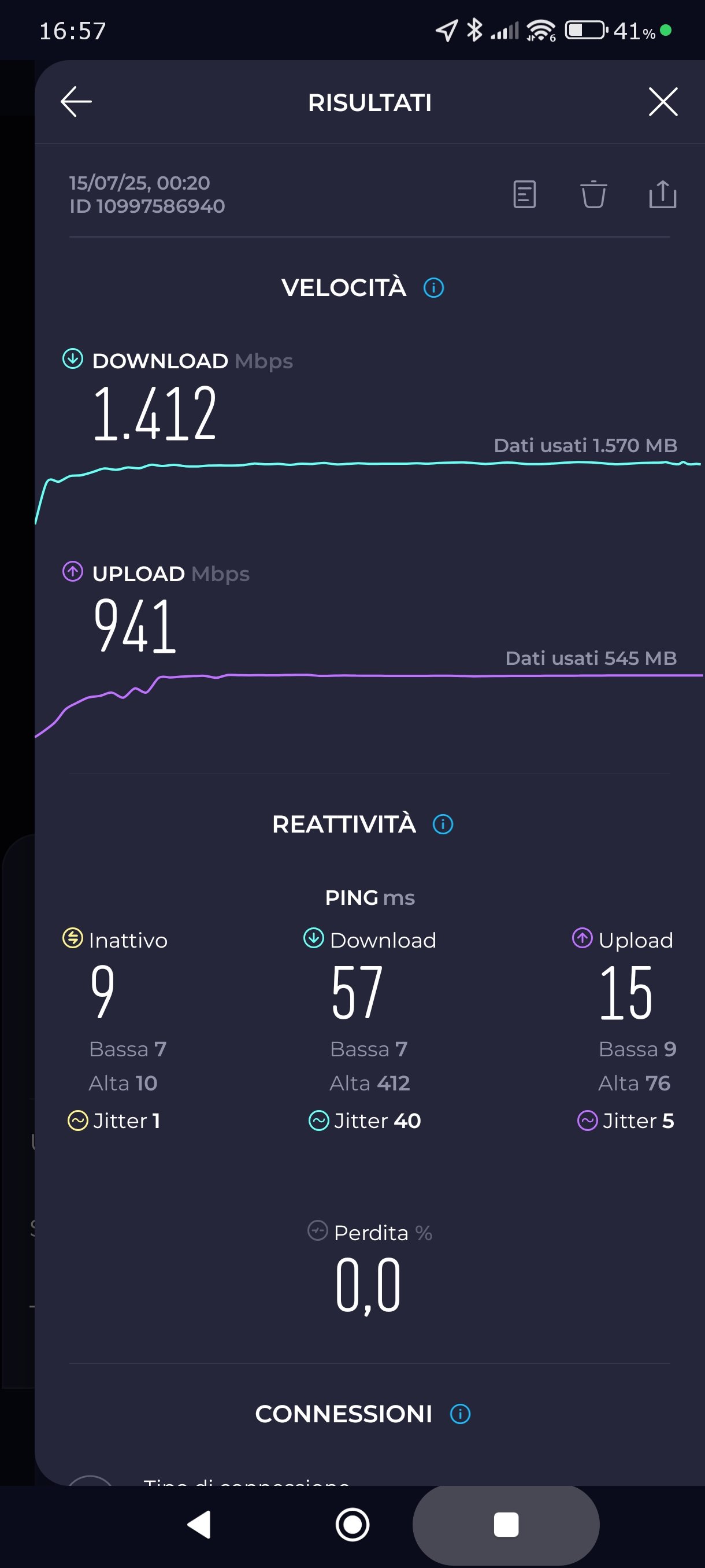Delete this test result
The height and width of the screenshot is (1568, 705).
tap(593, 195)
